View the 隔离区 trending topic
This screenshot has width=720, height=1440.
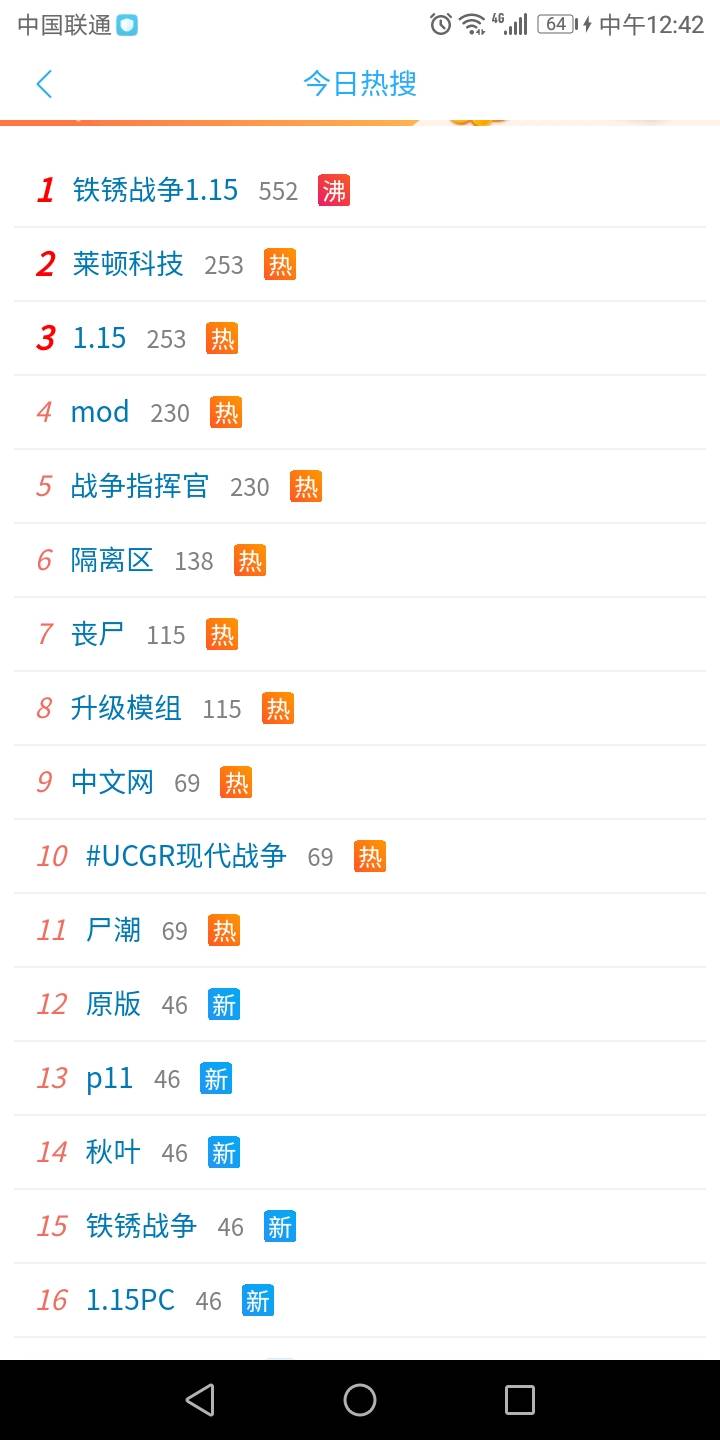[x=112, y=560]
